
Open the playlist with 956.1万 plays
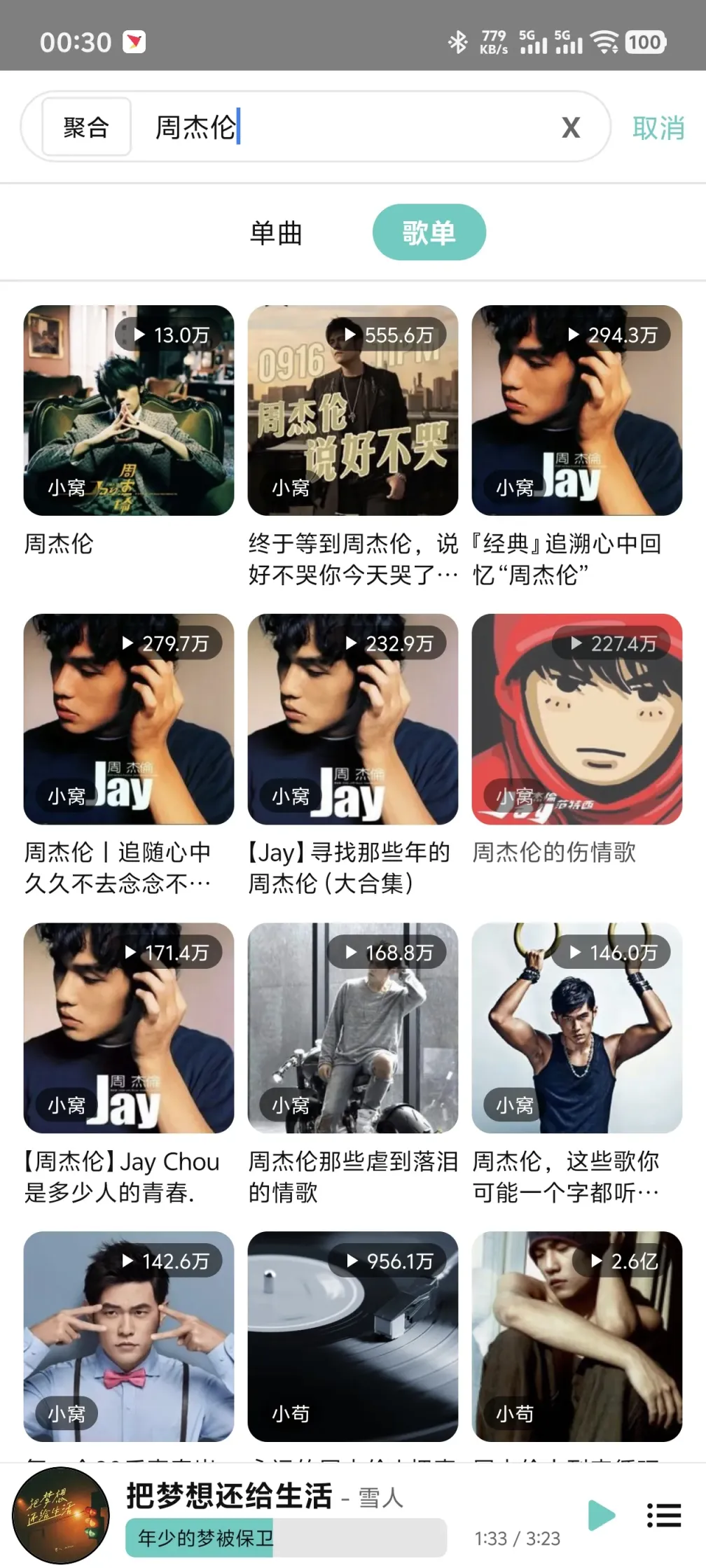(353, 1336)
